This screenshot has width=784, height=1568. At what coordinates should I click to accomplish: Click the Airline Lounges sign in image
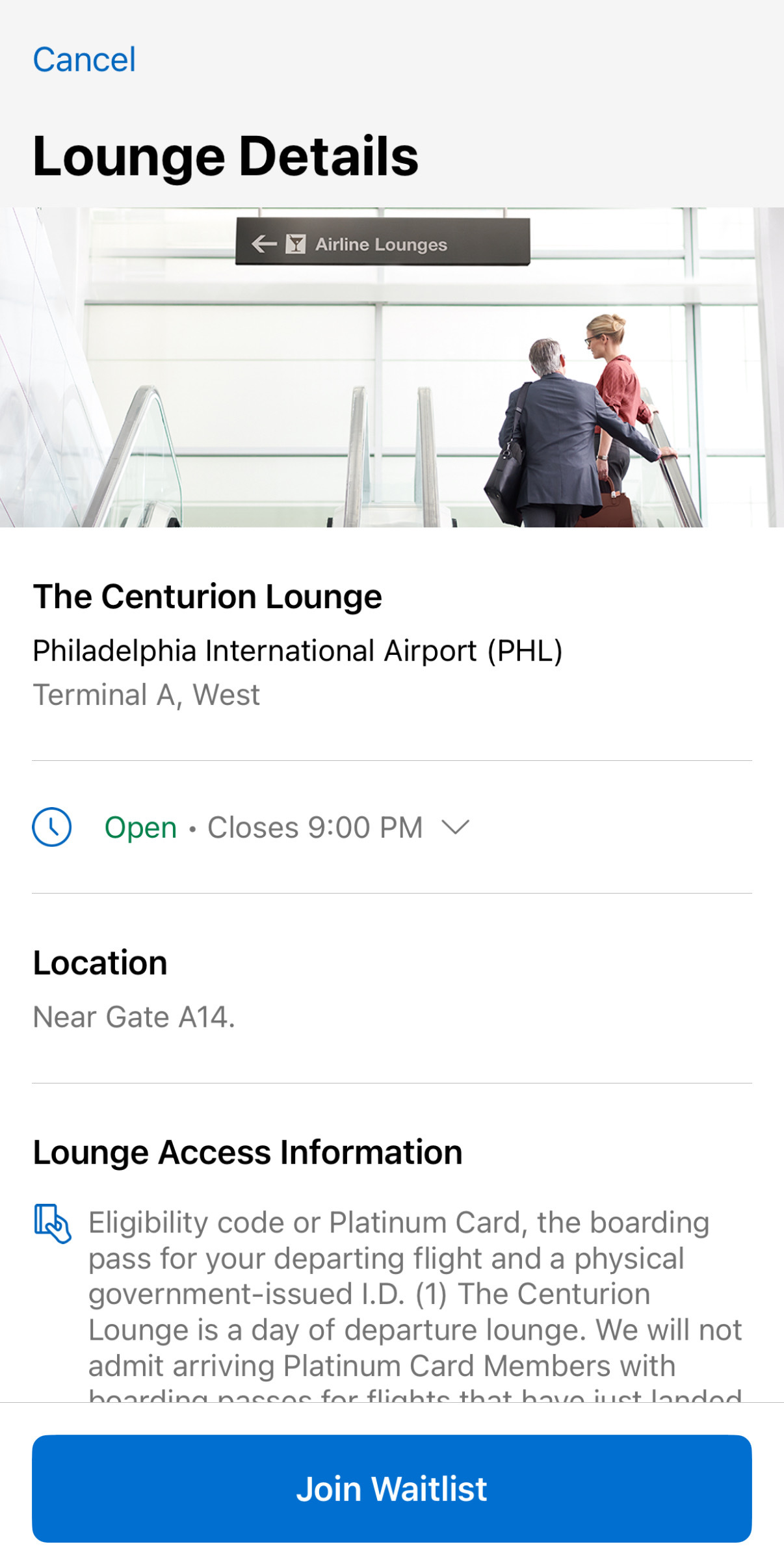click(384, 245)
